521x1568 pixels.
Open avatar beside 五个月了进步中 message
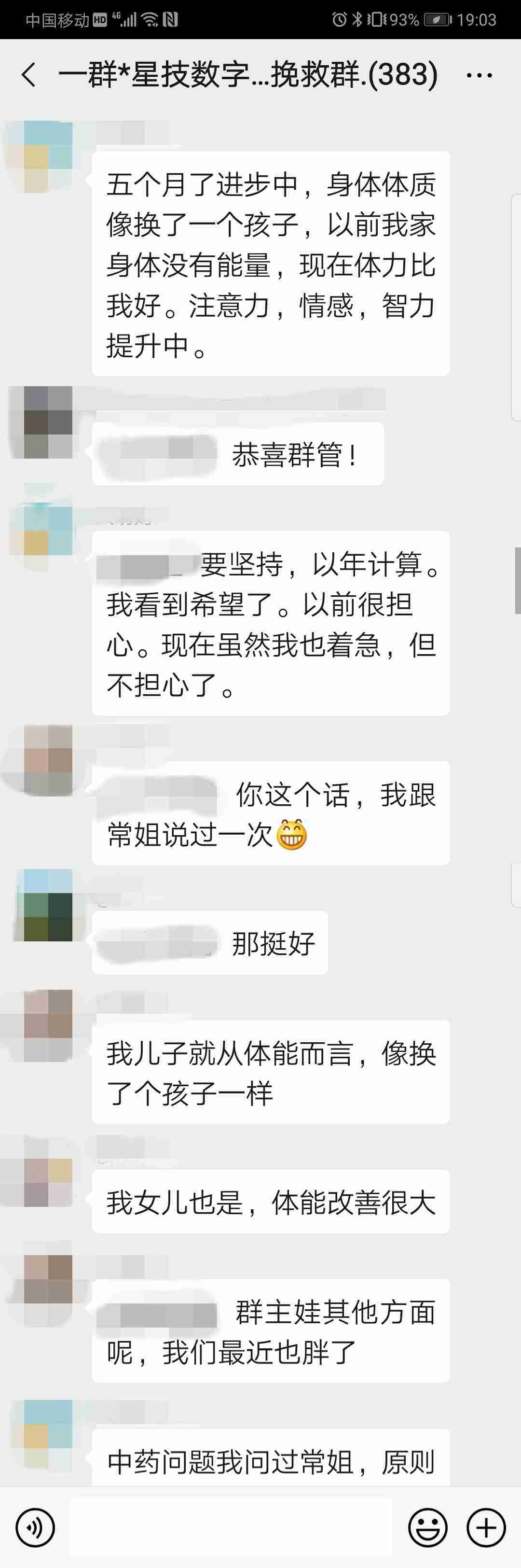coord(48,157)
